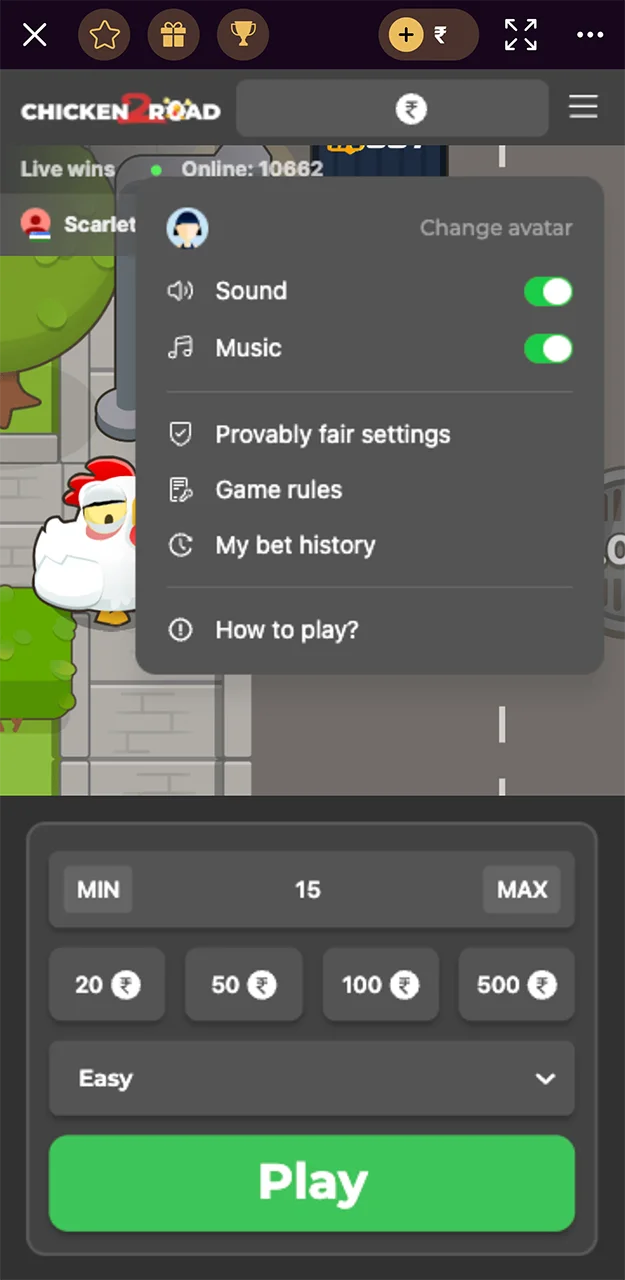Close the game with the X icon

pyautogui.click(x=35, y=36)
